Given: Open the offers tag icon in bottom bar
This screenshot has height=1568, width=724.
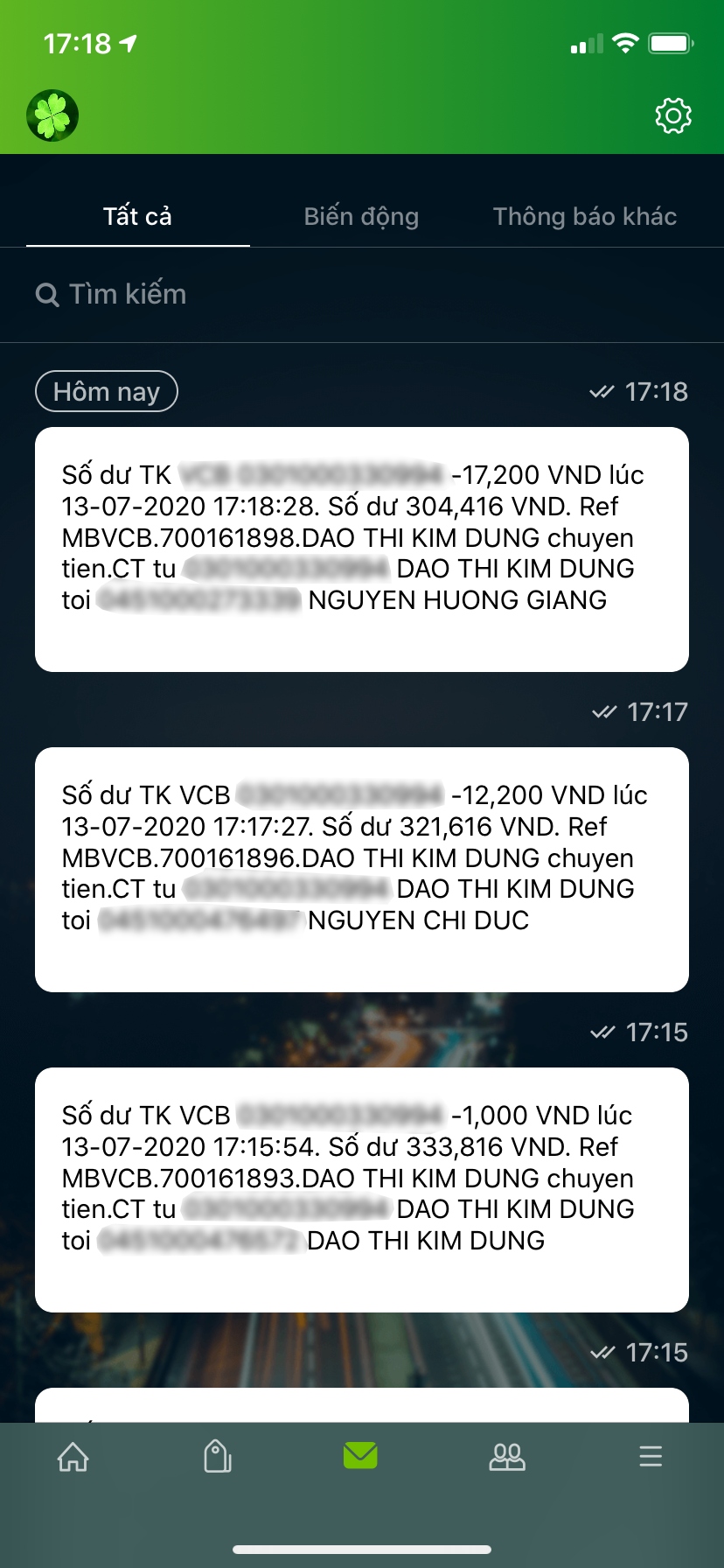Looking at the screenshot, I should pyautogui.click(x=217, y=1456).
